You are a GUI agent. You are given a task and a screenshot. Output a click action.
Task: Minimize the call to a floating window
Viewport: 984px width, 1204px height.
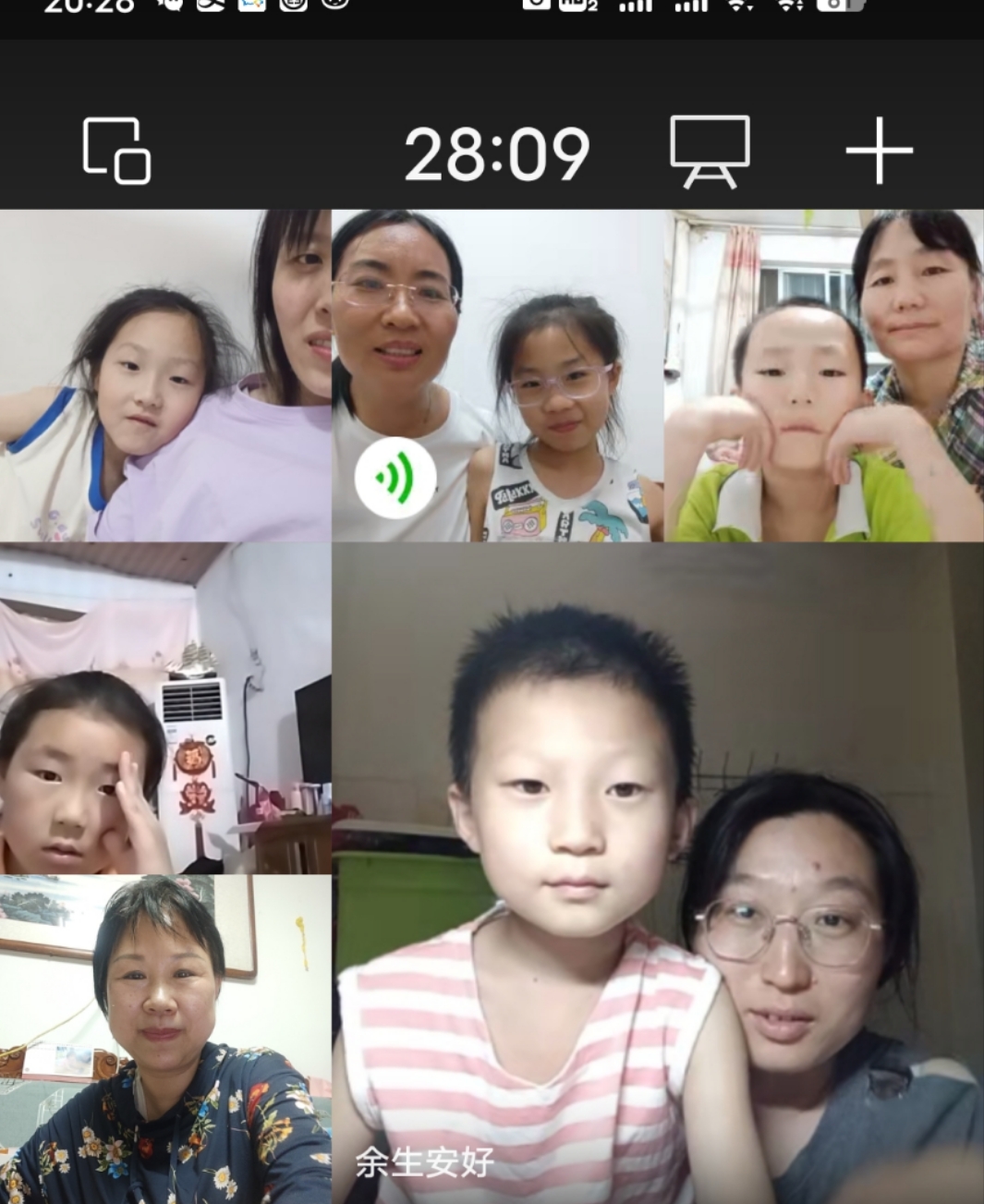tap(116, 151)
